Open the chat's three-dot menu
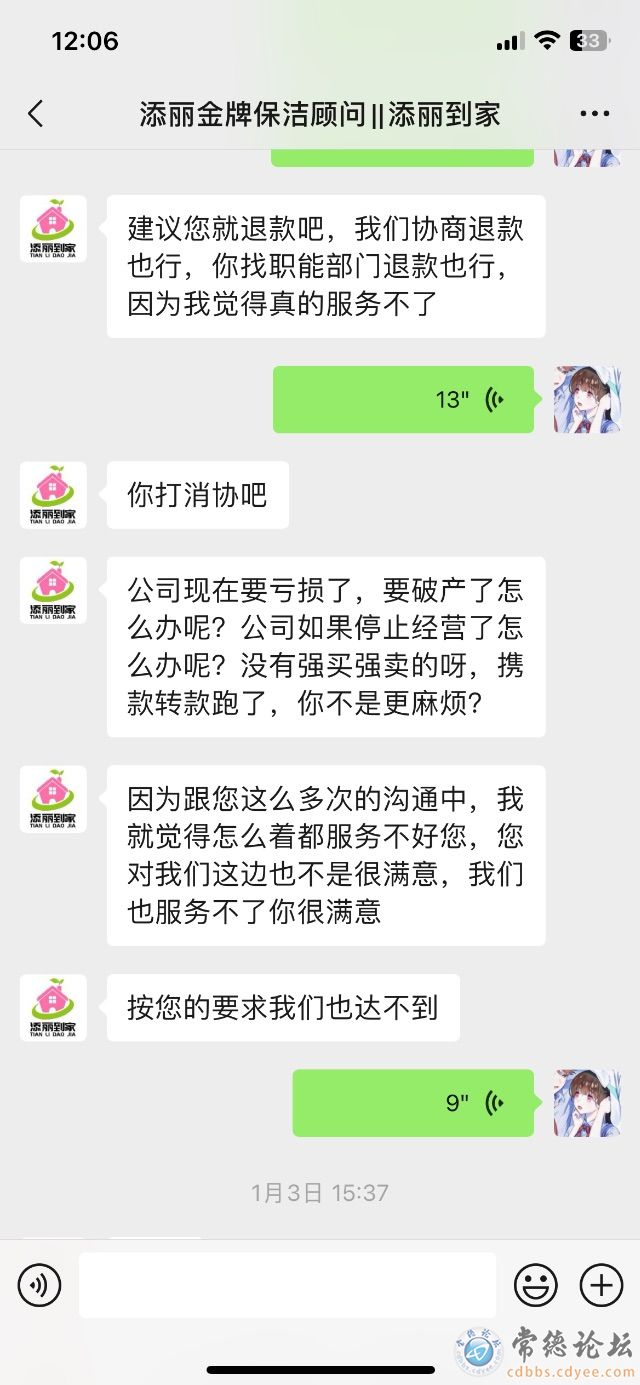 click(x=594, y=114)
